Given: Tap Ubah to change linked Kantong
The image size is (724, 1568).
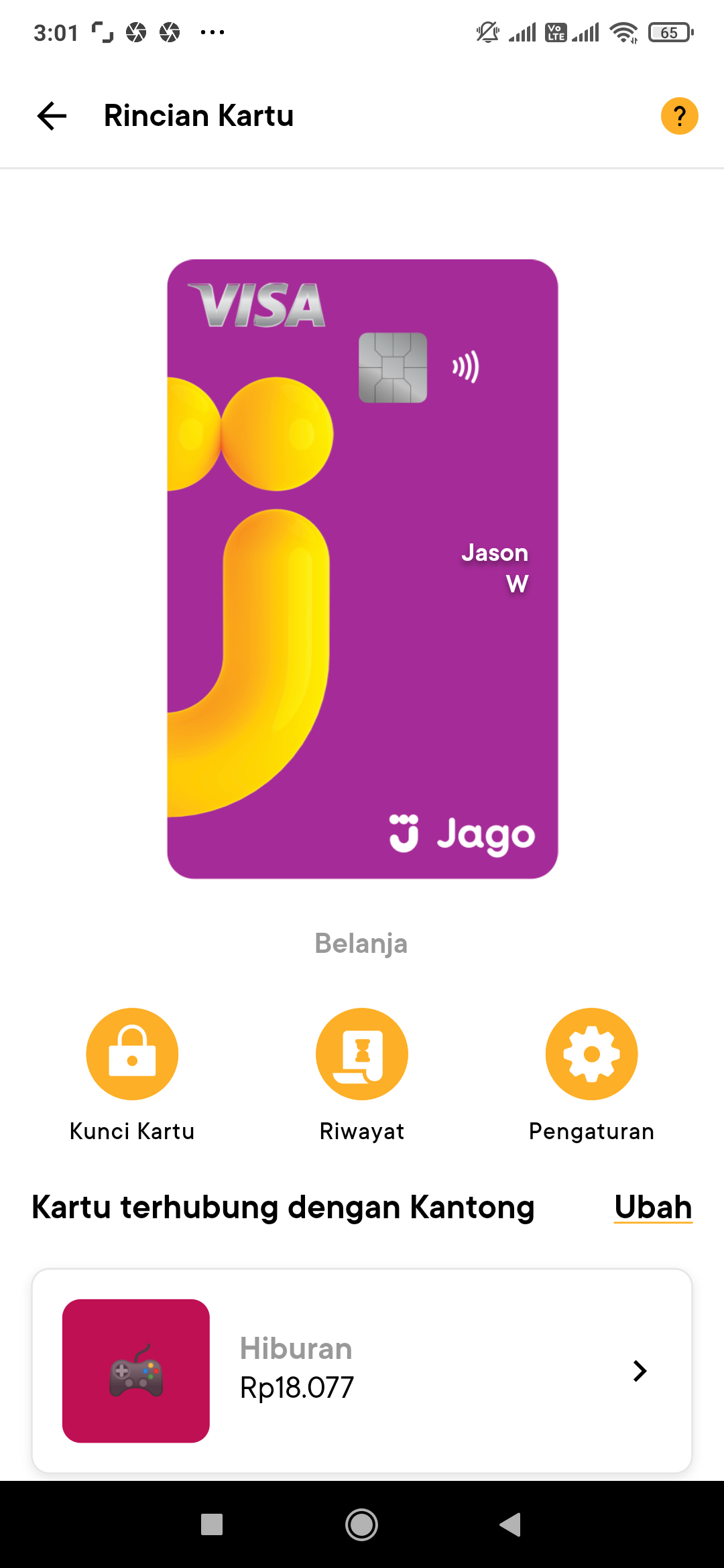Looking at the screenshot, I should point(653,1207).
